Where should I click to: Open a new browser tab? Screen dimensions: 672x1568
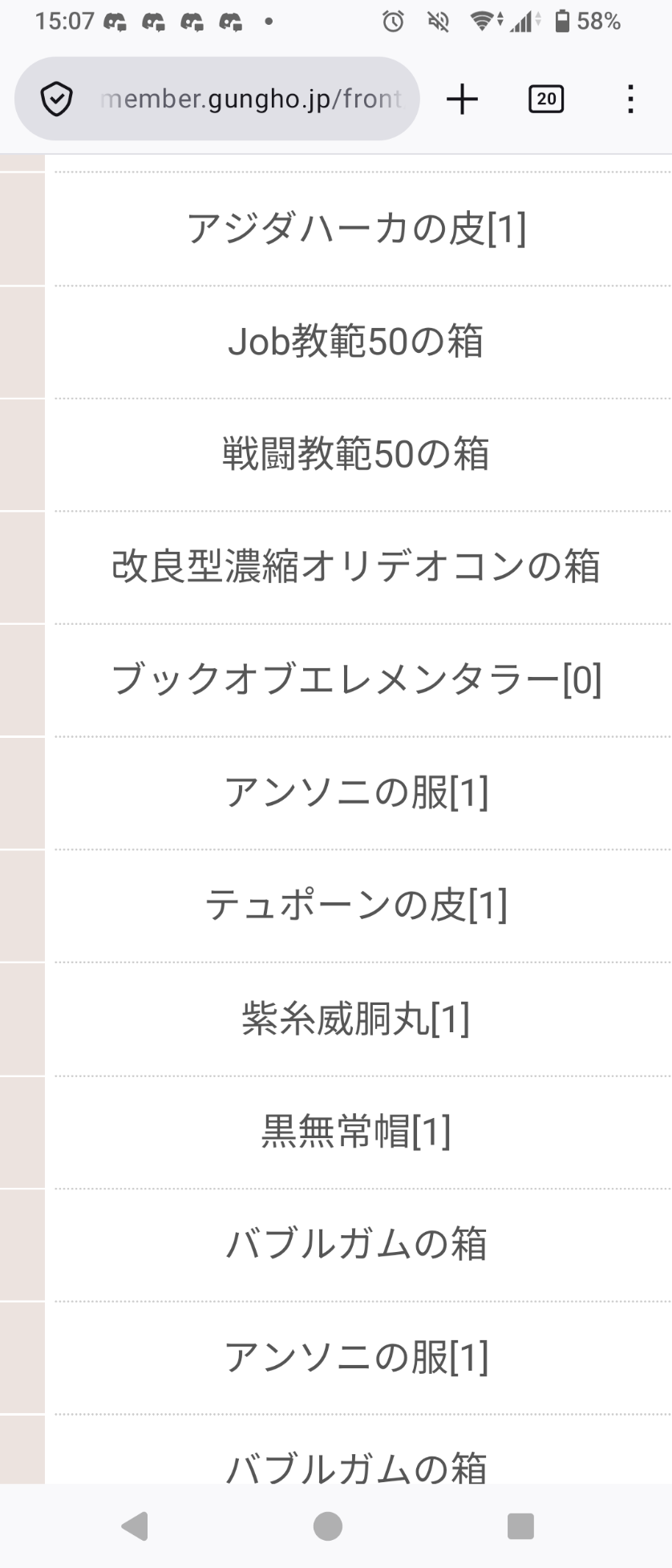point(462,99)
